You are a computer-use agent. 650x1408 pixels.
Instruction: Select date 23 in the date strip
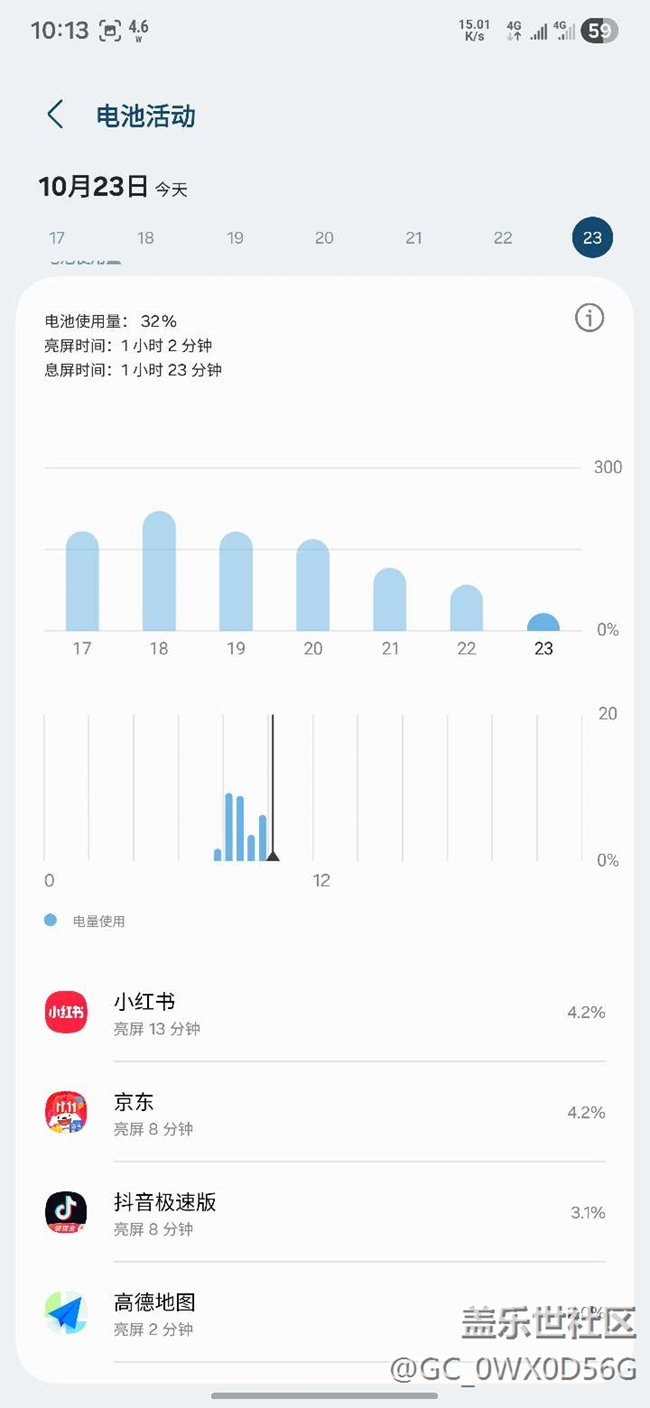[x=592, y=238]
